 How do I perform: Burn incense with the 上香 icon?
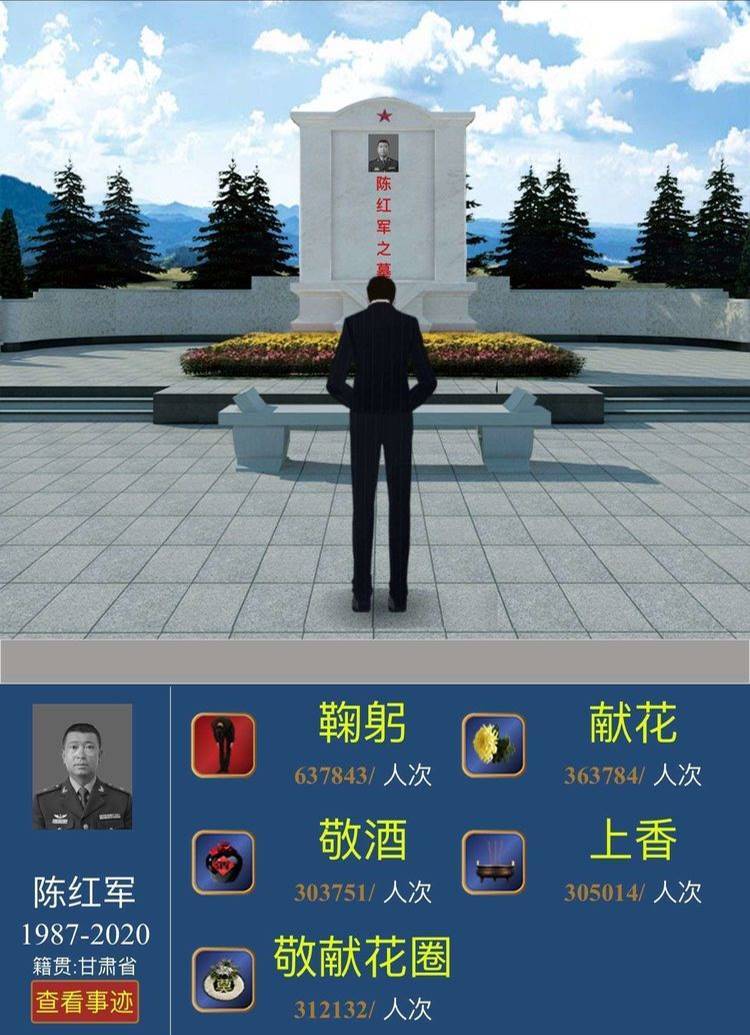click(x=493, y=862)
